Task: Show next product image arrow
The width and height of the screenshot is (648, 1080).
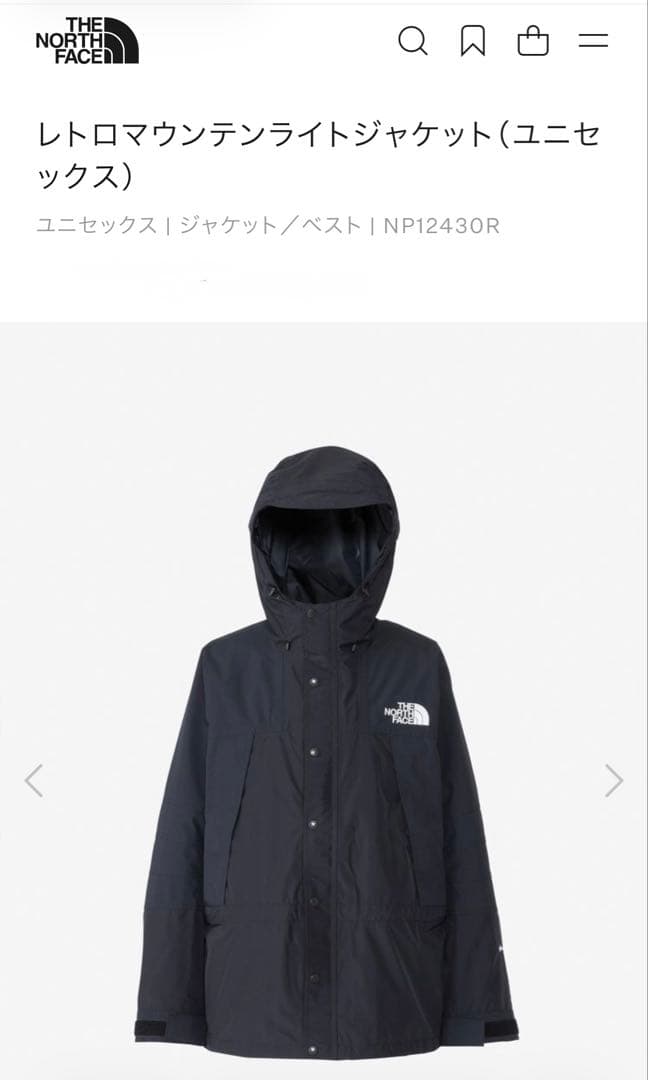Action: (x=614, y=780)
